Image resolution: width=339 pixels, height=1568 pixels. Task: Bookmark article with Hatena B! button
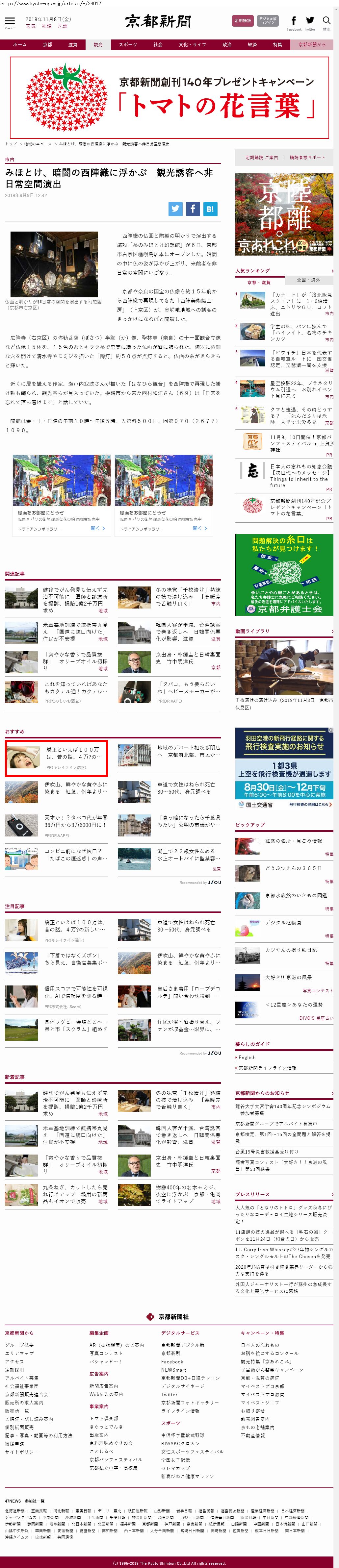[209, 209]
